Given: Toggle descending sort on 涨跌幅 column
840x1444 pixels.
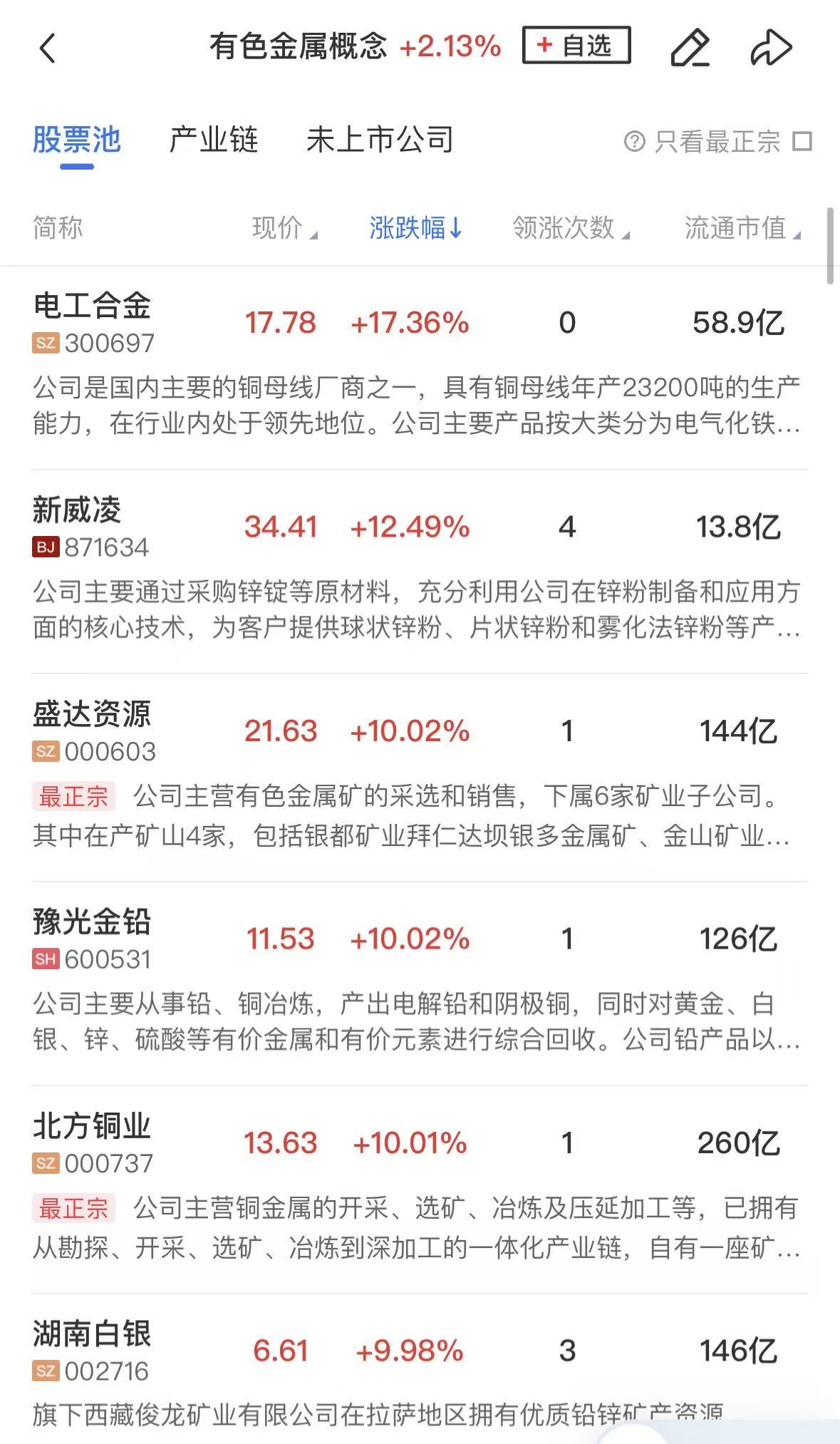Looking at the screenshot, I should [415, 227].
